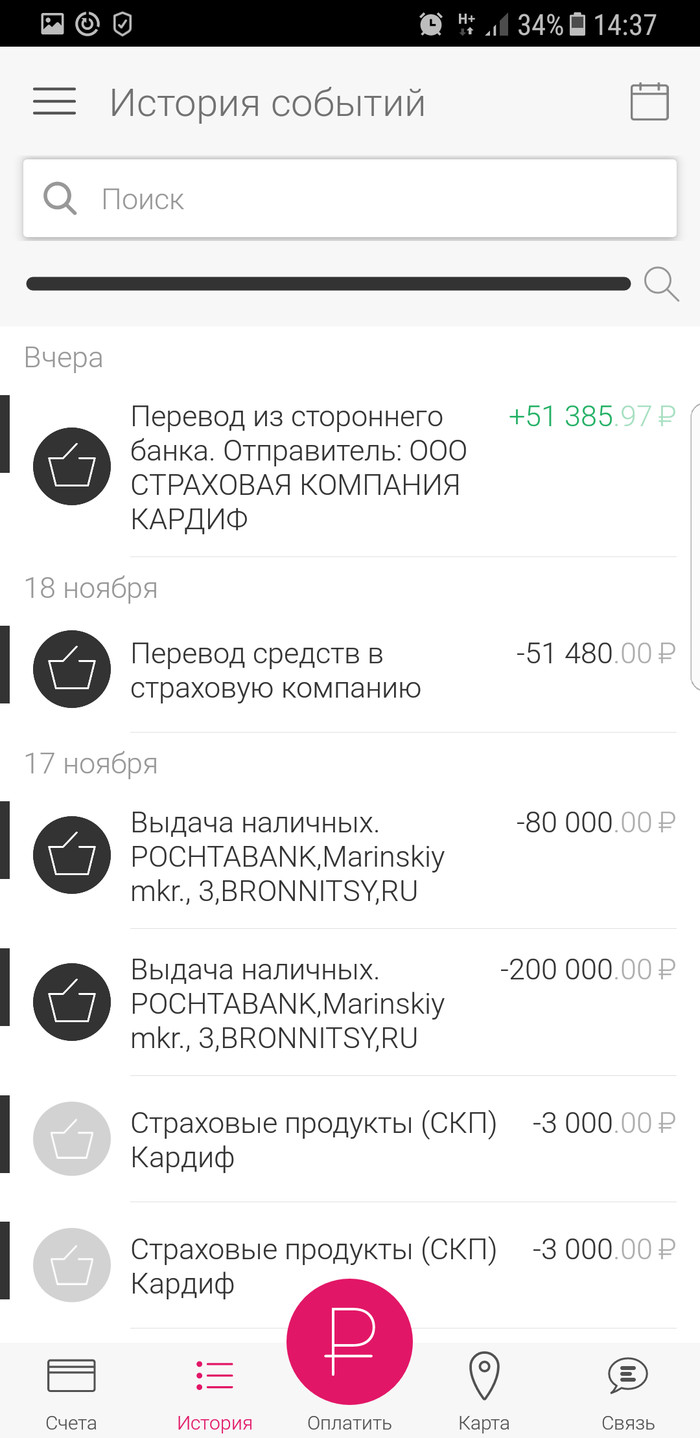Viewport: 700px width, 1438px height.
Task: Switch to the История tab
Action: [x=214, y=1391]
